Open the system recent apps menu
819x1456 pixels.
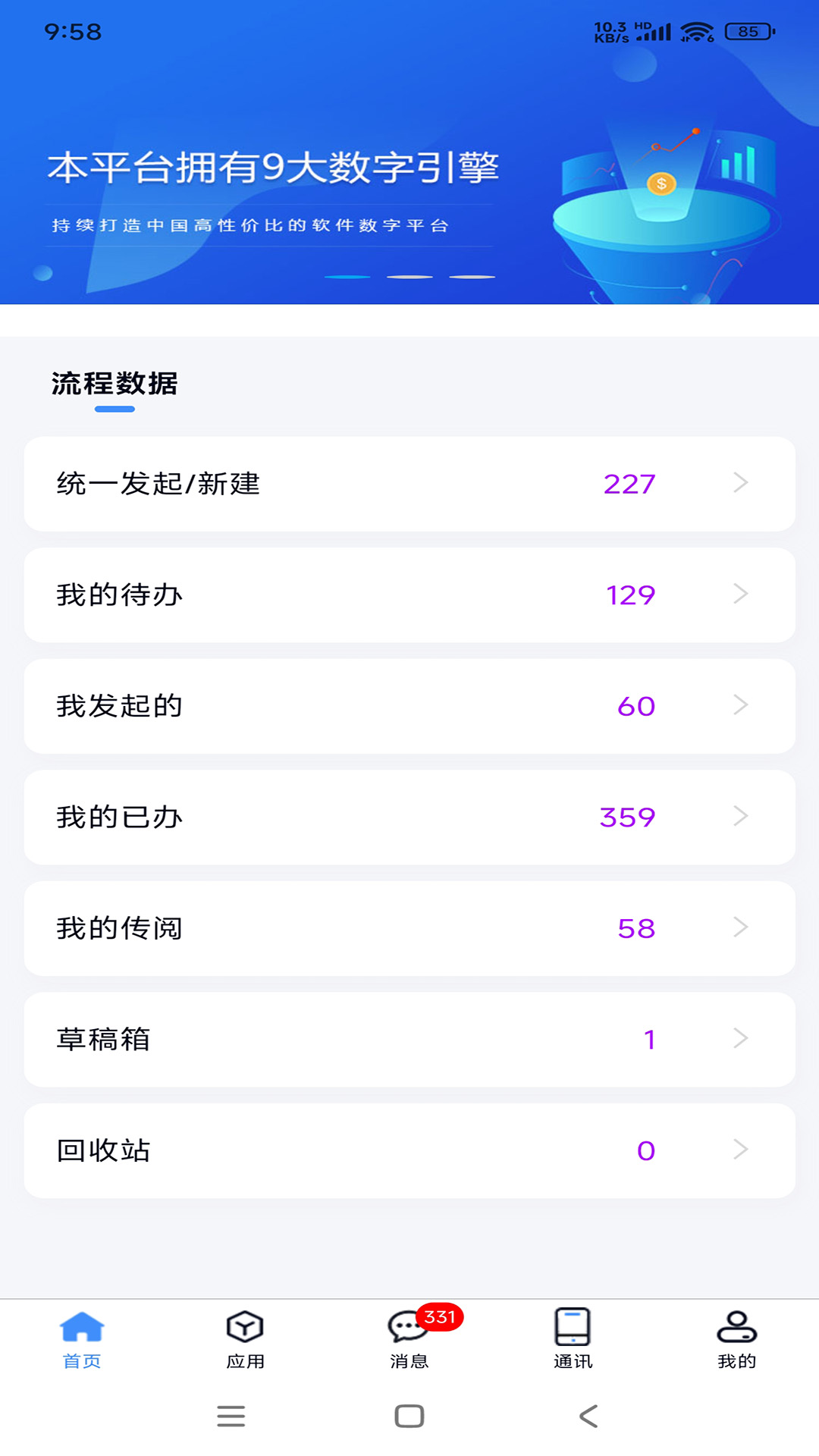pyautogui.click(x=231, y=1416)
